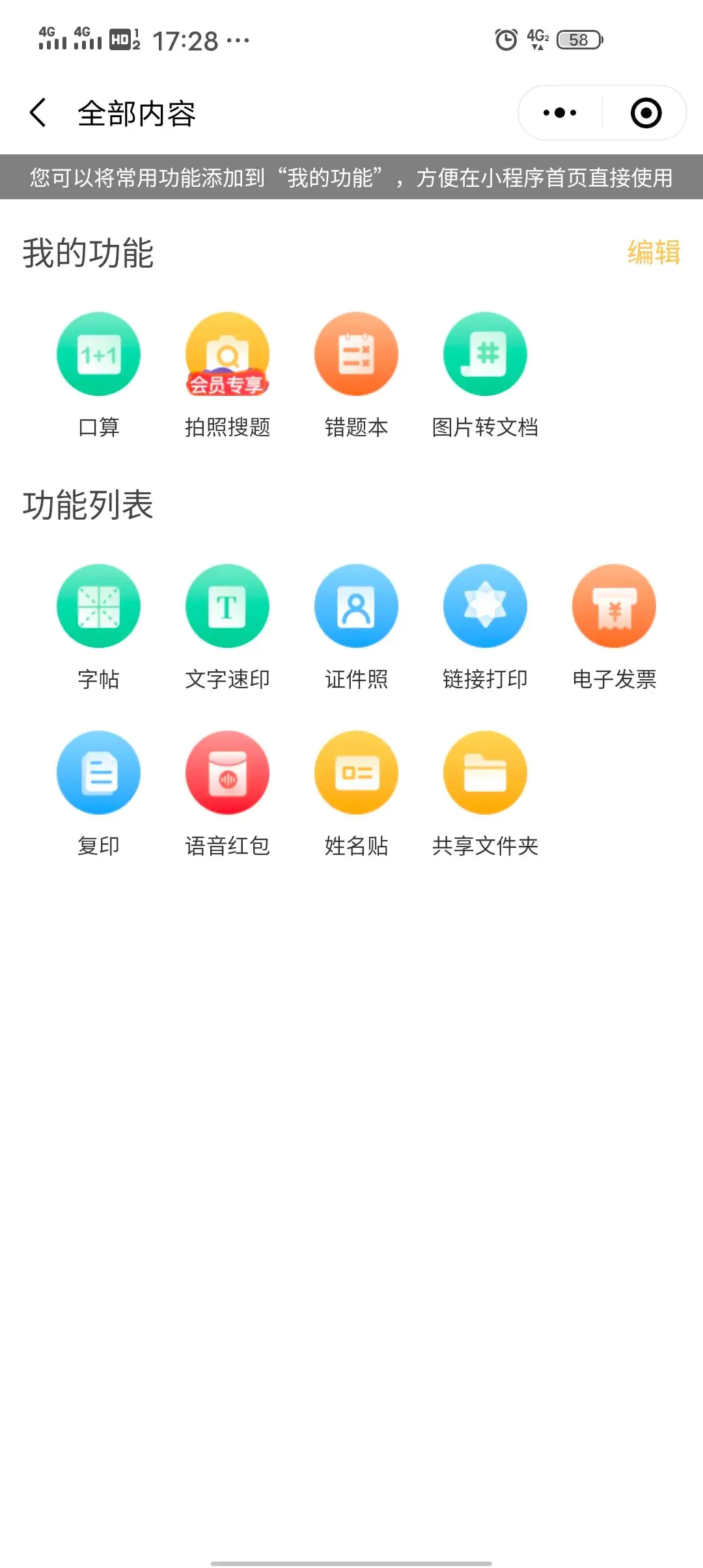The width and height of the screenshot is (703, 1568).
Task: Open 证件照 ID photo tool
Action: 356,606
